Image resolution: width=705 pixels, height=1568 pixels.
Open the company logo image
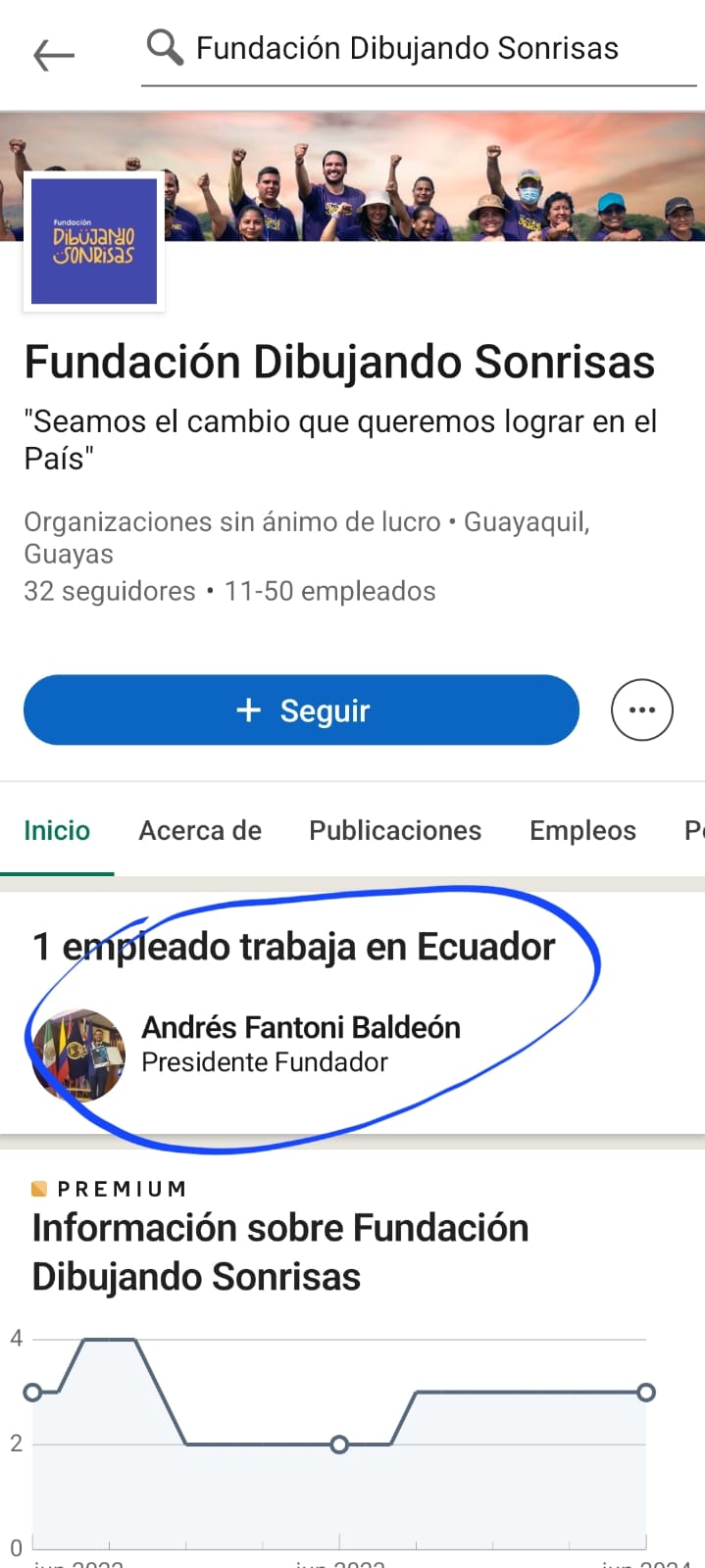(x=94, y=241)
